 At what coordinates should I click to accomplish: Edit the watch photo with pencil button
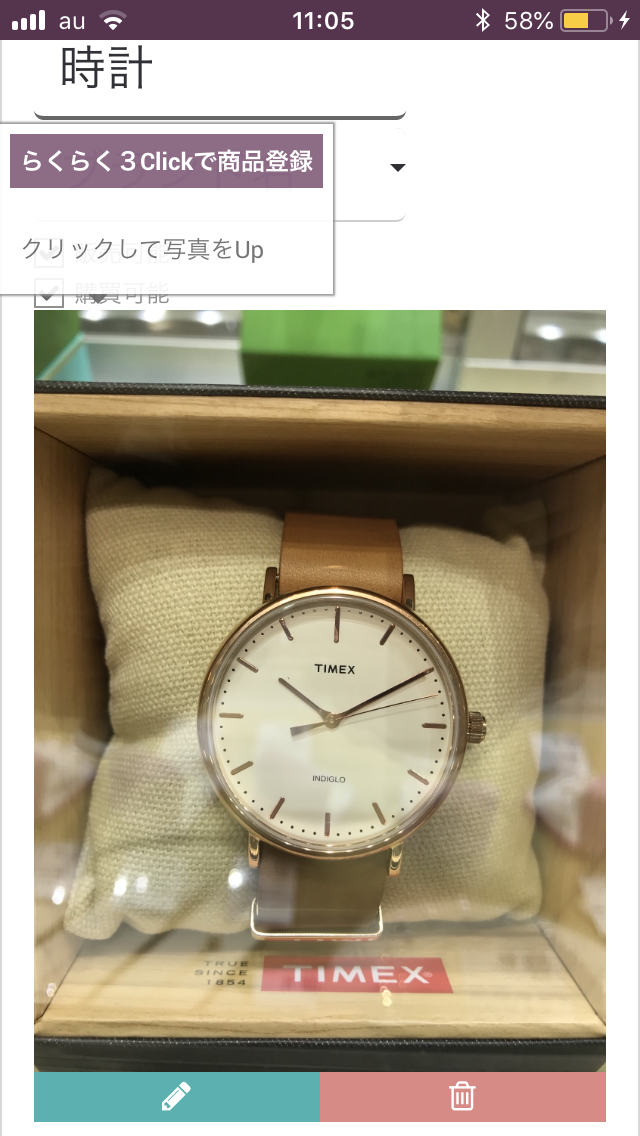pos(176,1097)
